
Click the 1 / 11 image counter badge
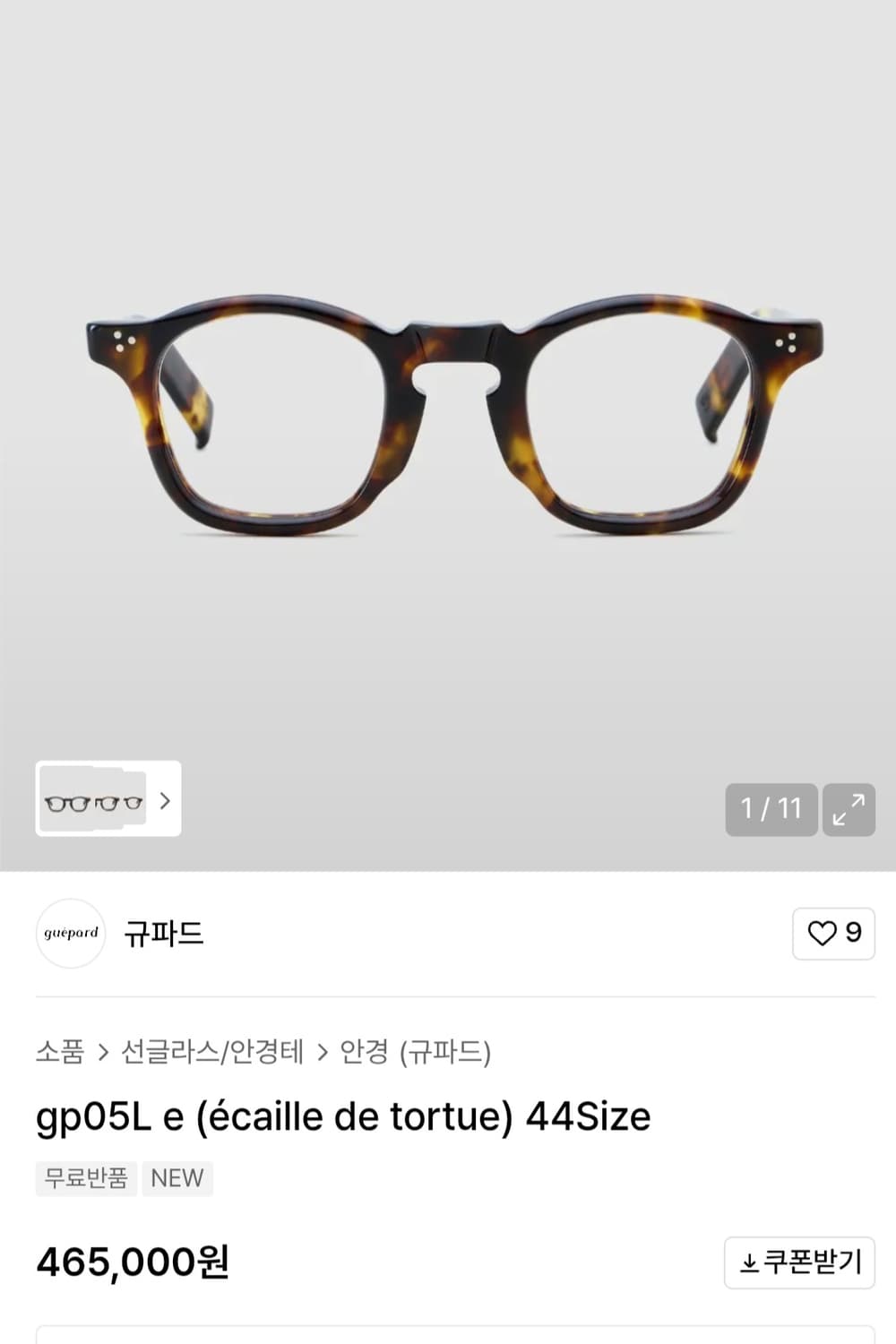point(771,809)
